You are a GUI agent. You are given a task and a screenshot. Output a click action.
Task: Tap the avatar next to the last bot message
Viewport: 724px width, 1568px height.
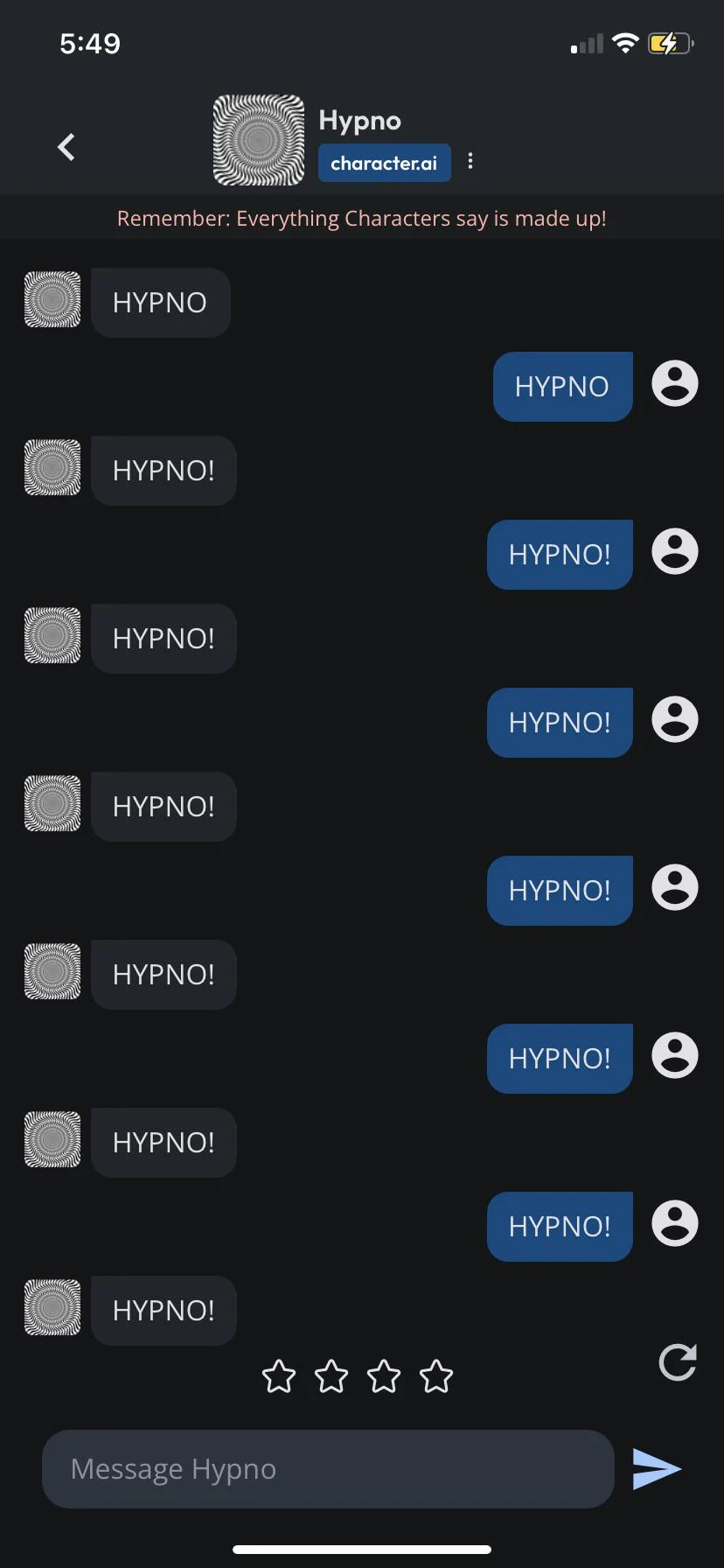pyautogui.click(x=52, y=1309)
